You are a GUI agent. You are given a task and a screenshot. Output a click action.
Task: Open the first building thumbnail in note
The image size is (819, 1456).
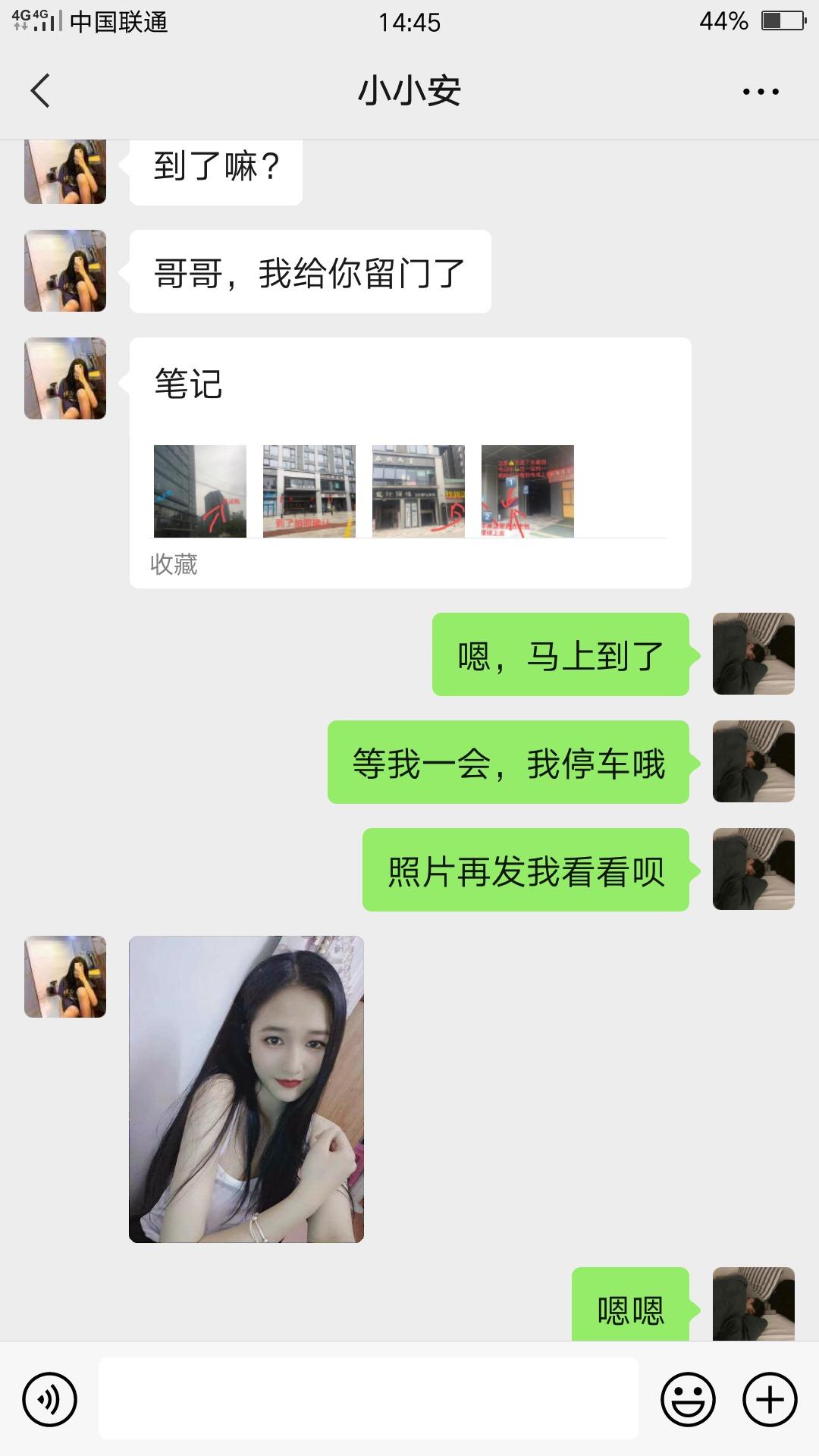point(200,491)
